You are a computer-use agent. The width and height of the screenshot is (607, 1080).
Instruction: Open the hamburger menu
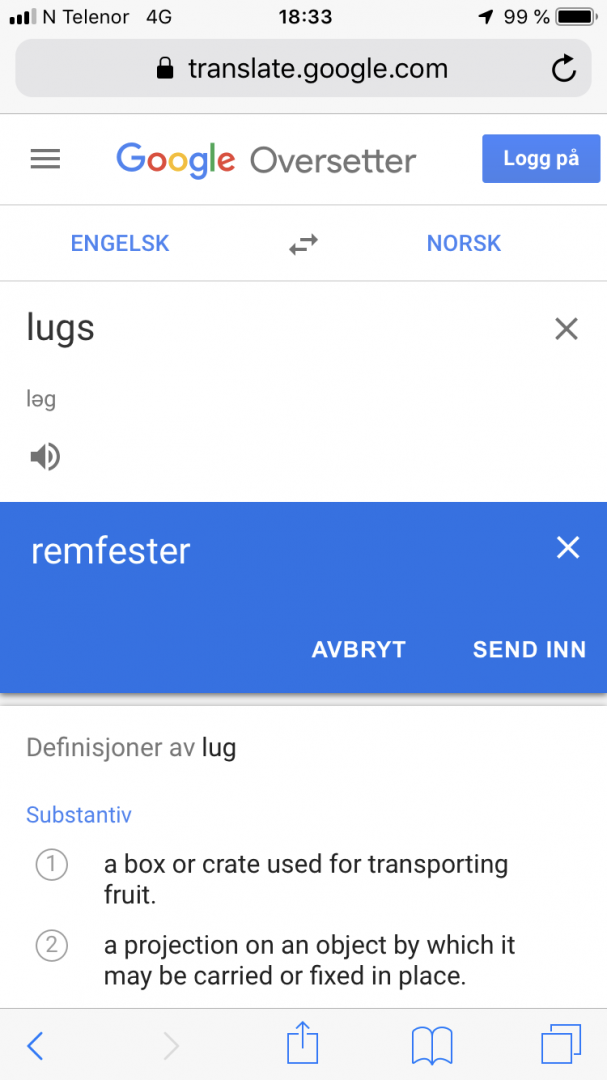point(45,159)
